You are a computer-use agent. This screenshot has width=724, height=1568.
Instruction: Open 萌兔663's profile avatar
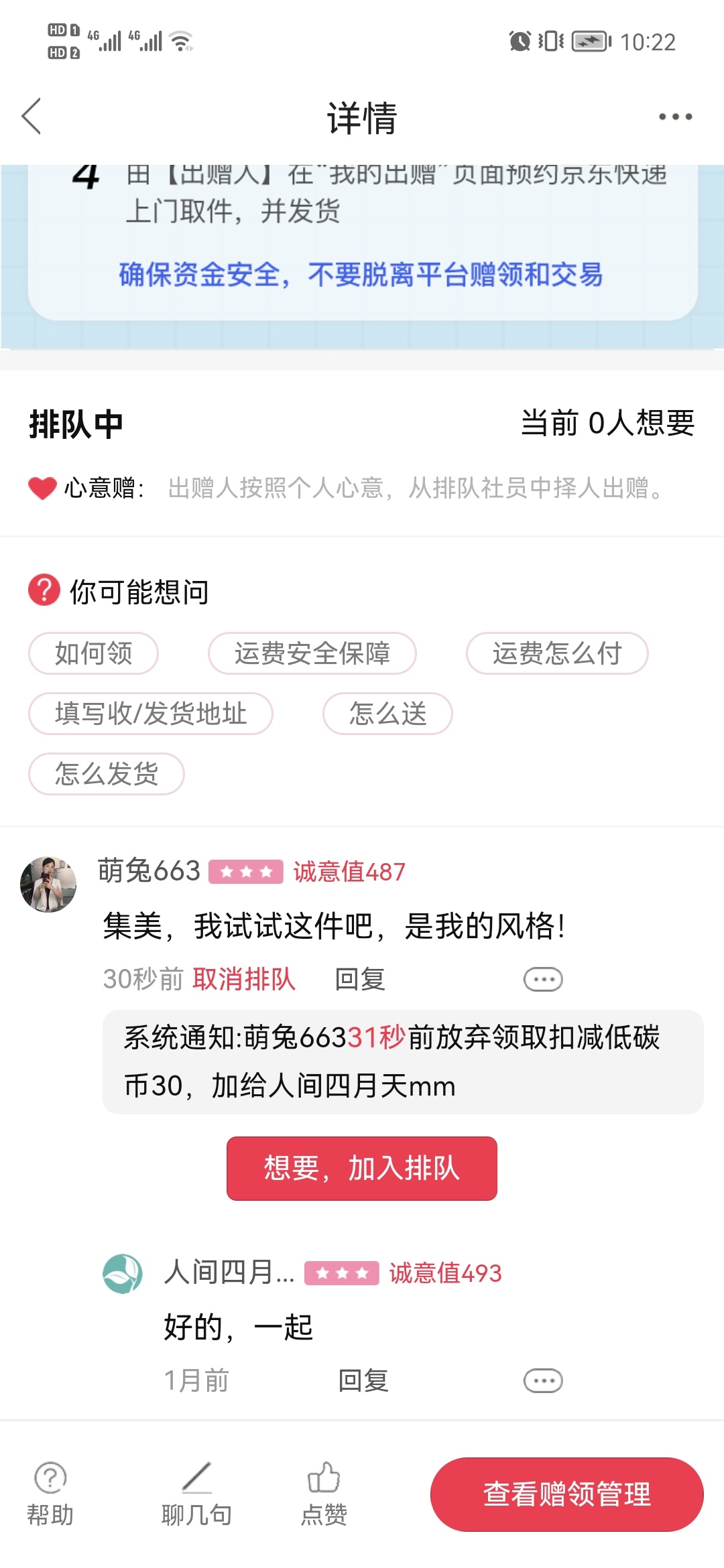pos(48,884)
